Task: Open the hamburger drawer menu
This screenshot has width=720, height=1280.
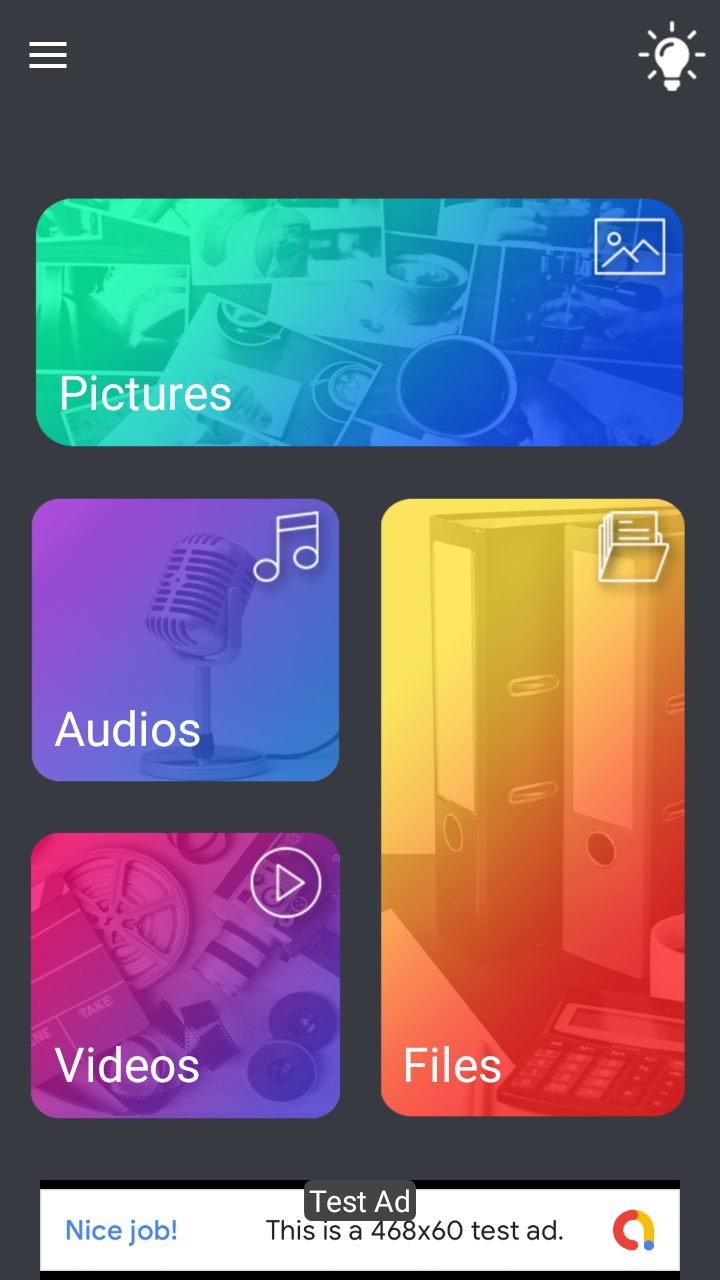Action: 48,56
